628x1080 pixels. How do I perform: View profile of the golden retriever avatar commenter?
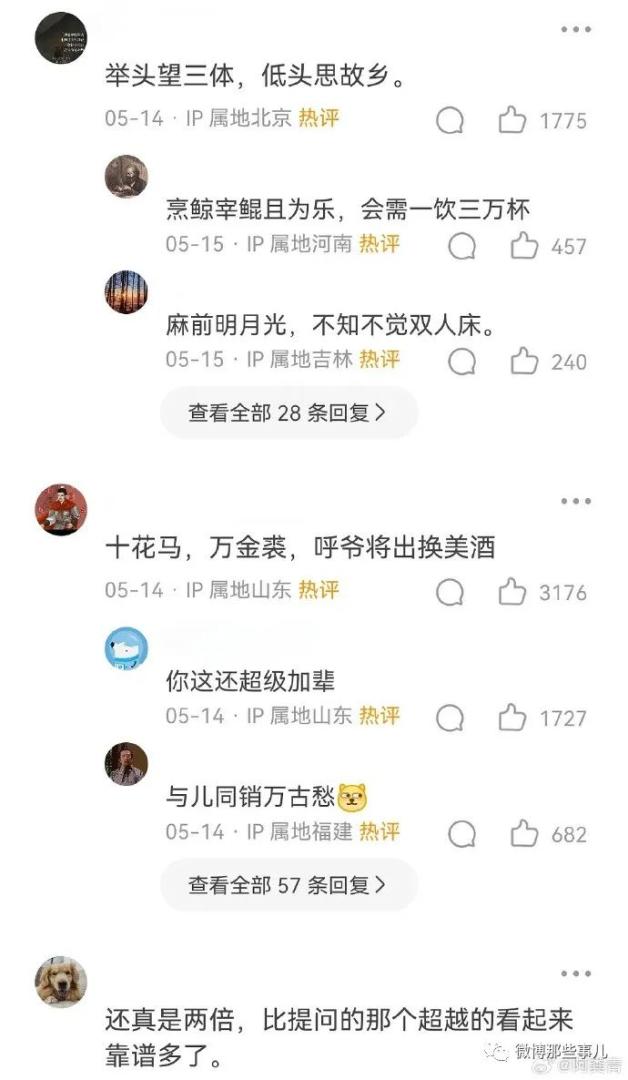click(x=60, y=982)
